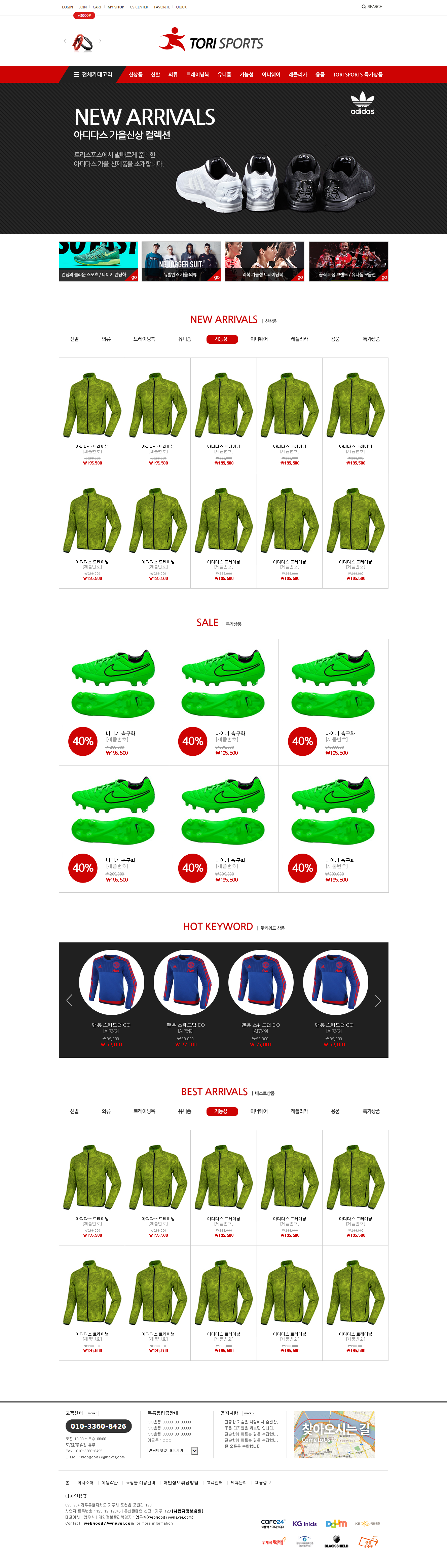Switch to 특가상품 tab under BEST ARRIVALS
The width and height of the screenshot is (447, 1568).
[x=371, y=1112]
